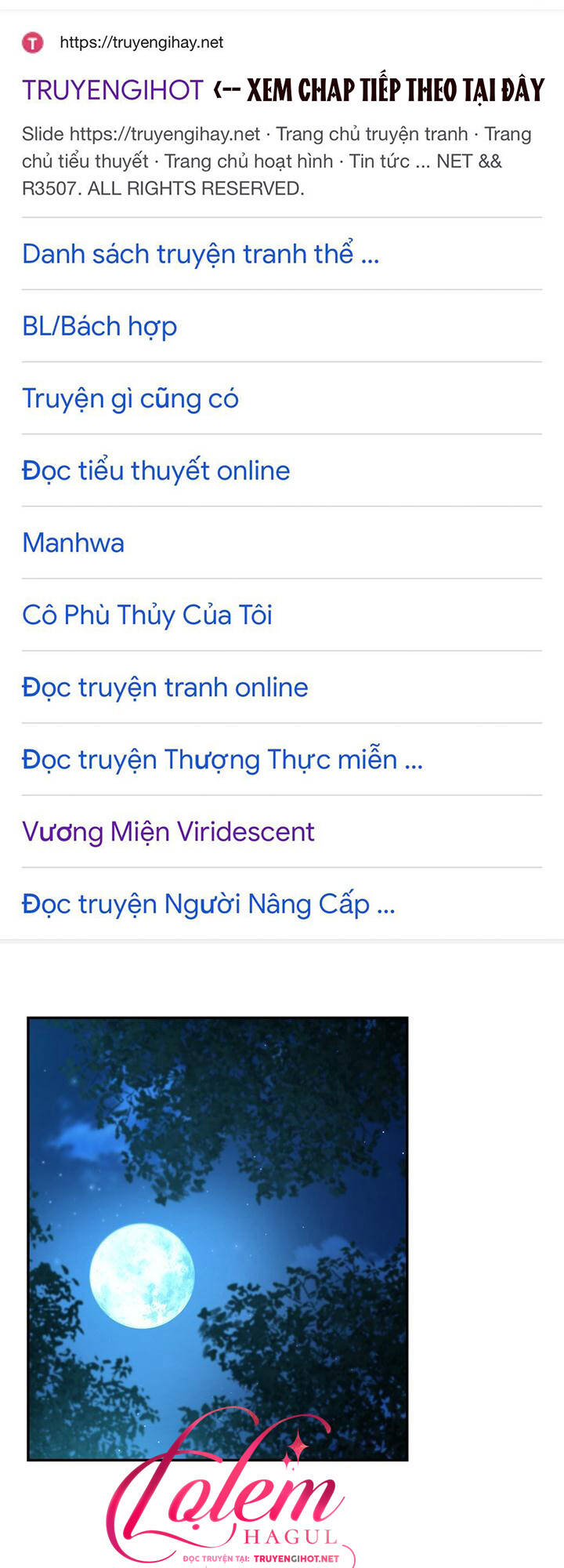Image resolution: width=564 pixels, height=1568 pixels.
Task: Open the 'BL/Bách hợp' category
Action: coord(99,325)
